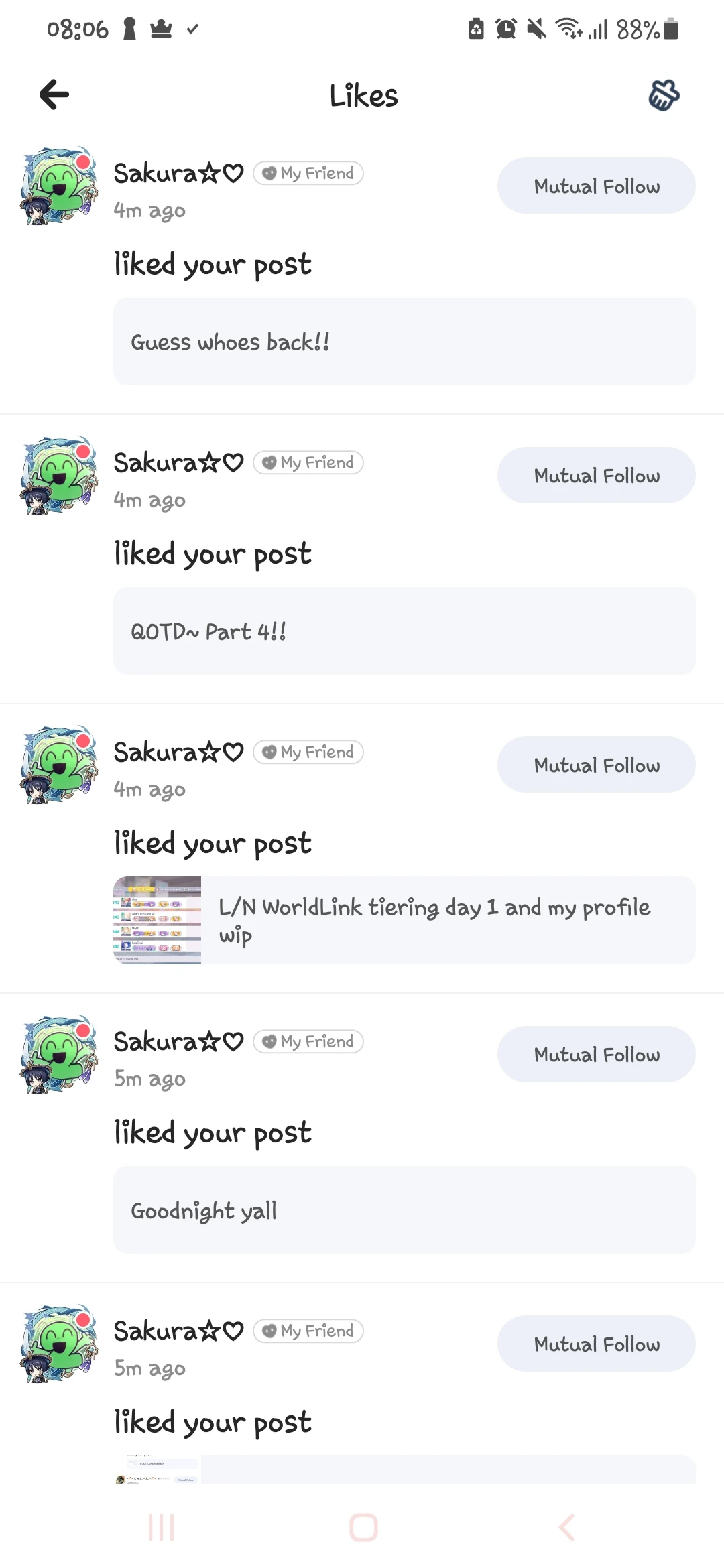The height and width of the screenshot is (1568, 724).
Task: Tap Sakura's avatar on the top notification
Action: tap(58, 186)
